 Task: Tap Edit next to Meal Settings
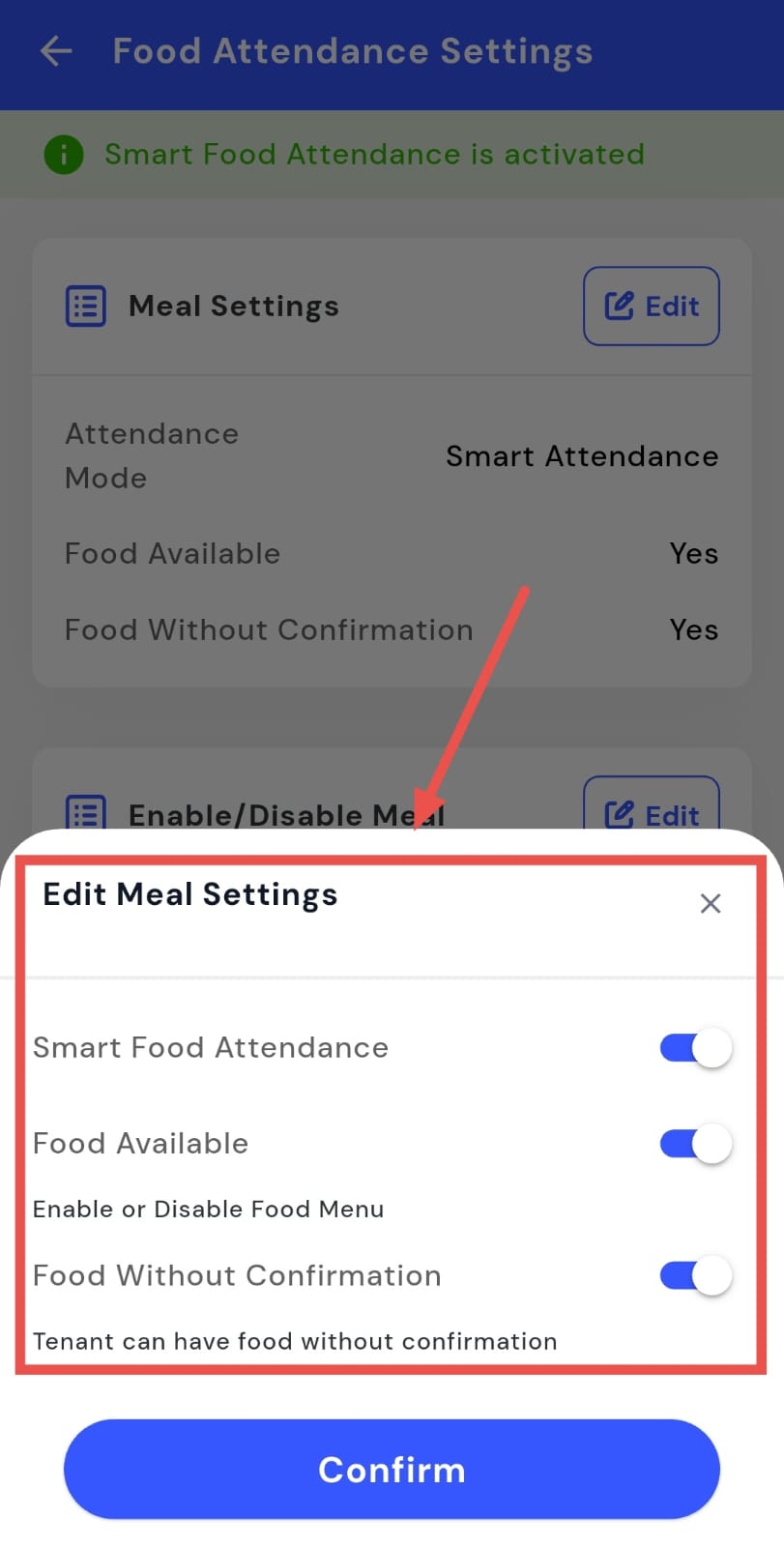(x=651, y=306)
